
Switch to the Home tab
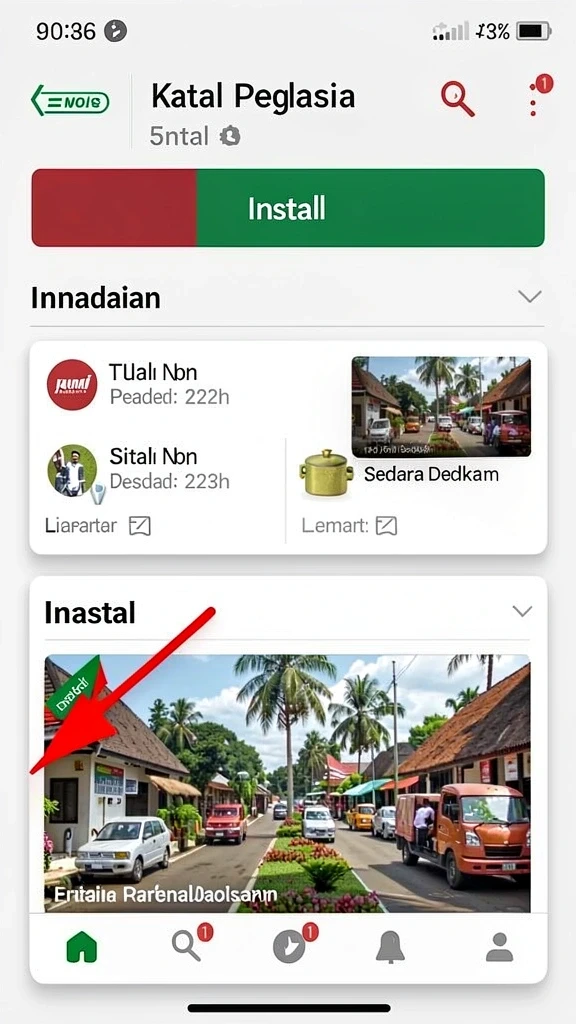(x=82, y=947)
